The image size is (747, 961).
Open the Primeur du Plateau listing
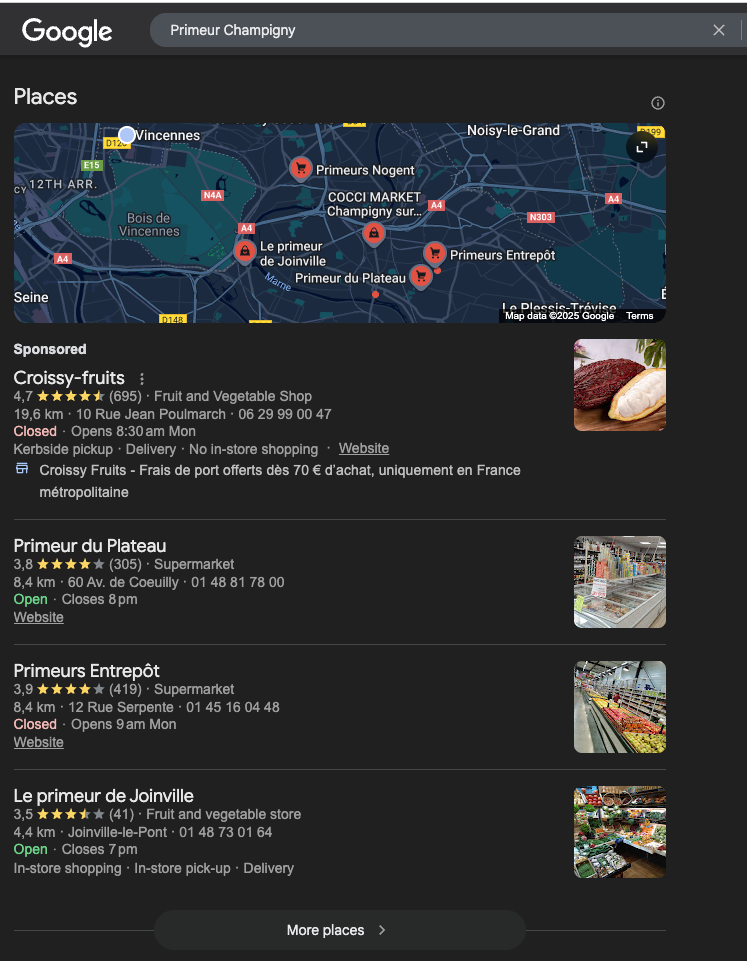90,546
